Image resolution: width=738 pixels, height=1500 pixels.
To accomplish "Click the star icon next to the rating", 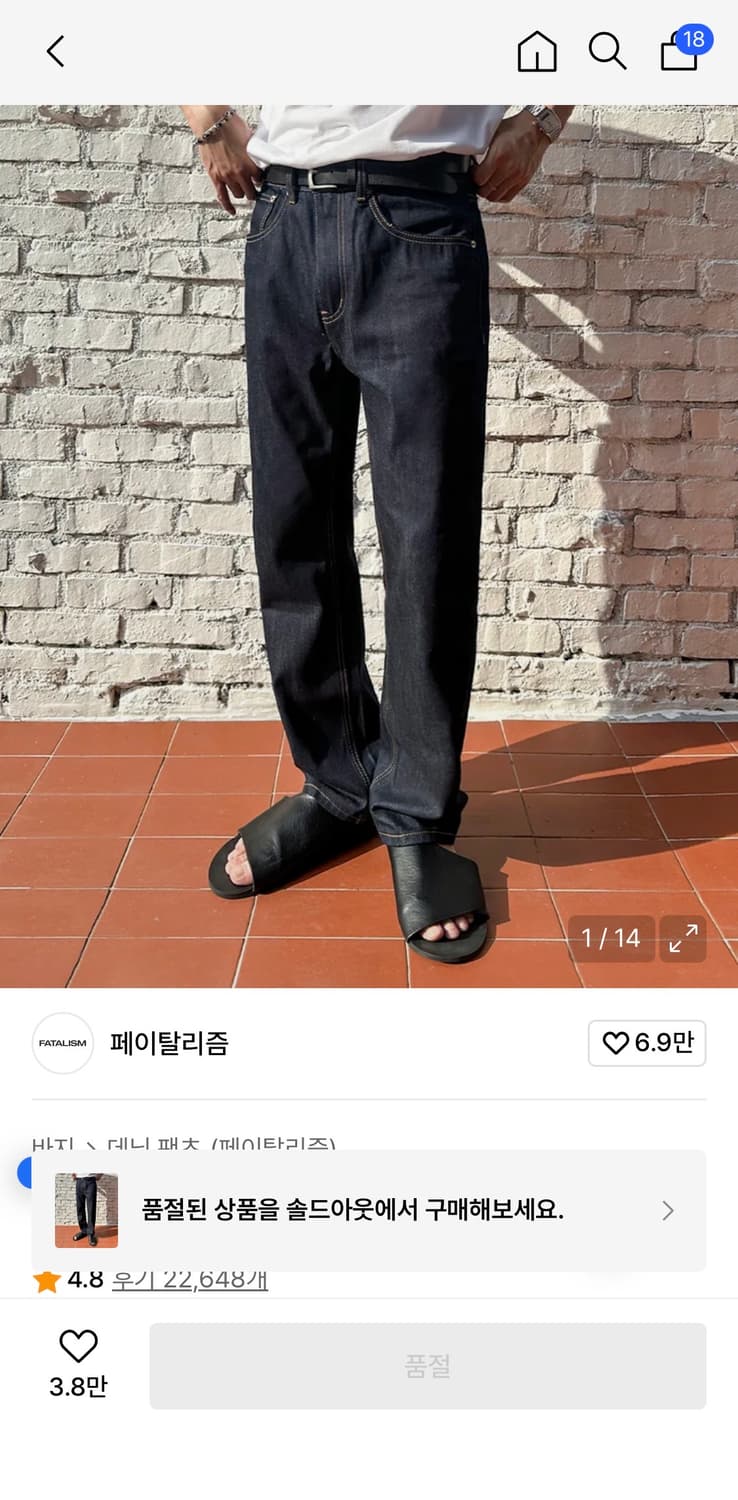I will pos(44,1280).
